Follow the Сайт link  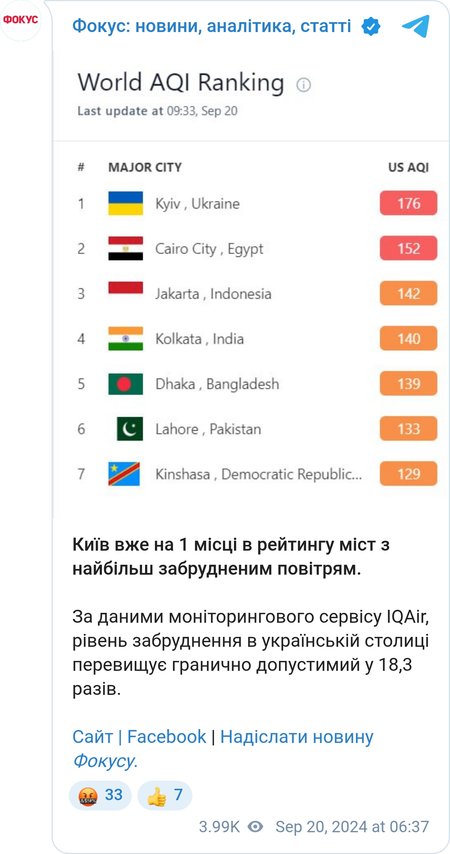pyautogui.click(x=93, y=736)
